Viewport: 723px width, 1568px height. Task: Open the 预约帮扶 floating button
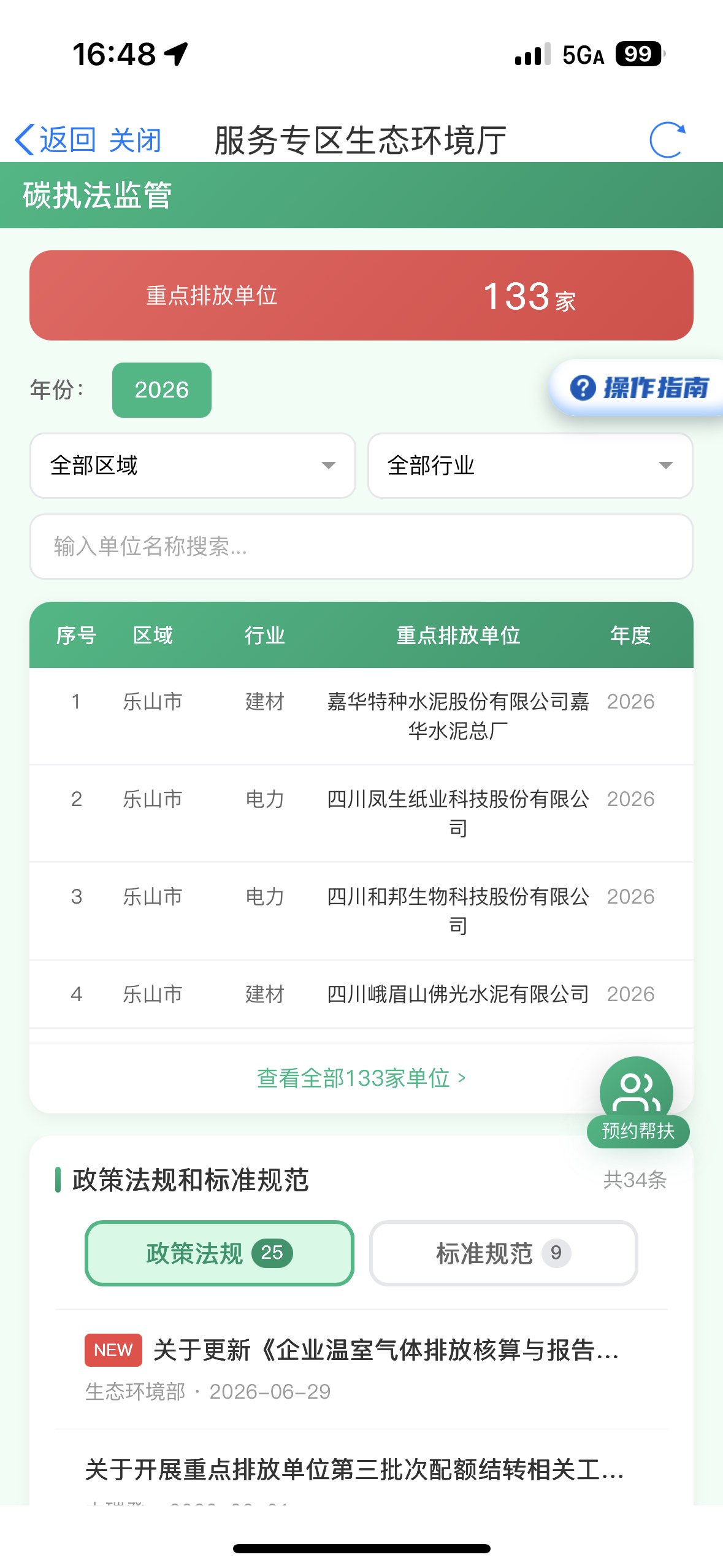coord(638,1102)
